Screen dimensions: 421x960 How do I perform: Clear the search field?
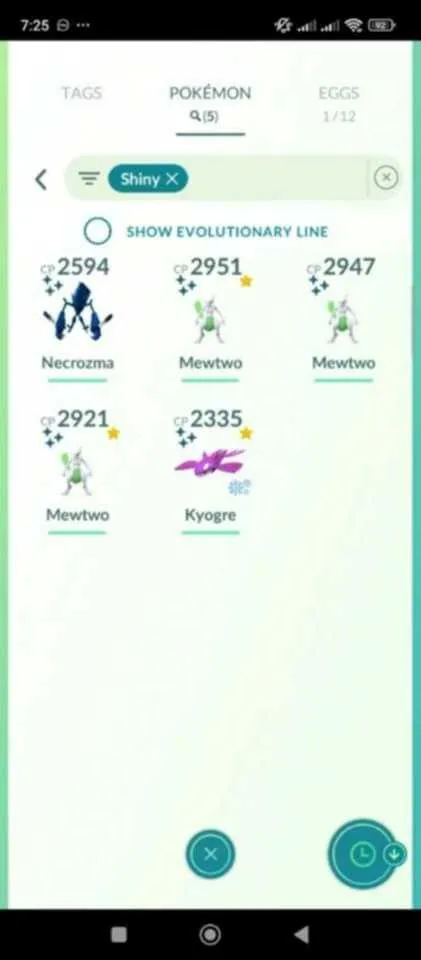click(x=386, y=178)
